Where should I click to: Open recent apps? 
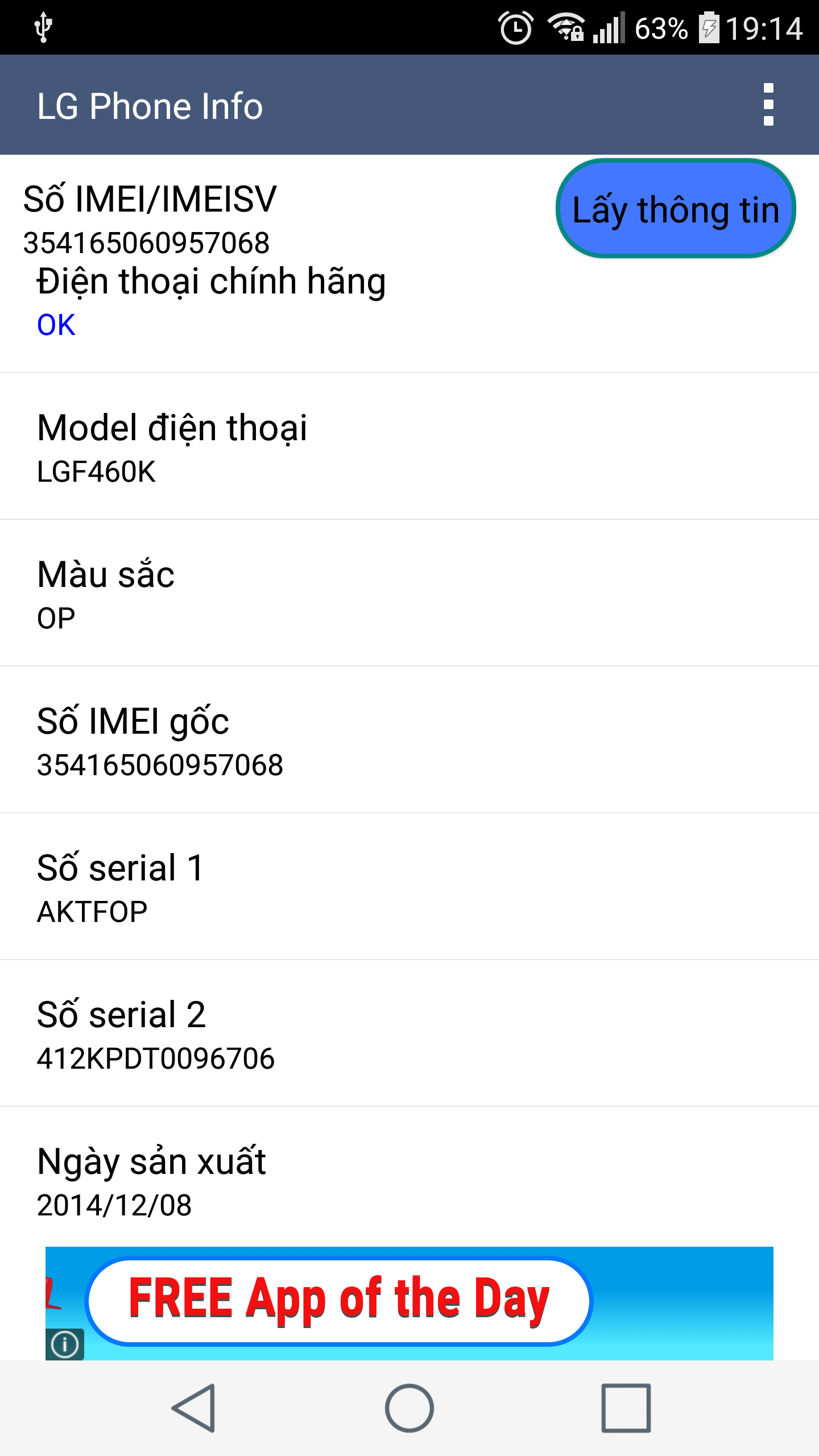(626, 1408)
